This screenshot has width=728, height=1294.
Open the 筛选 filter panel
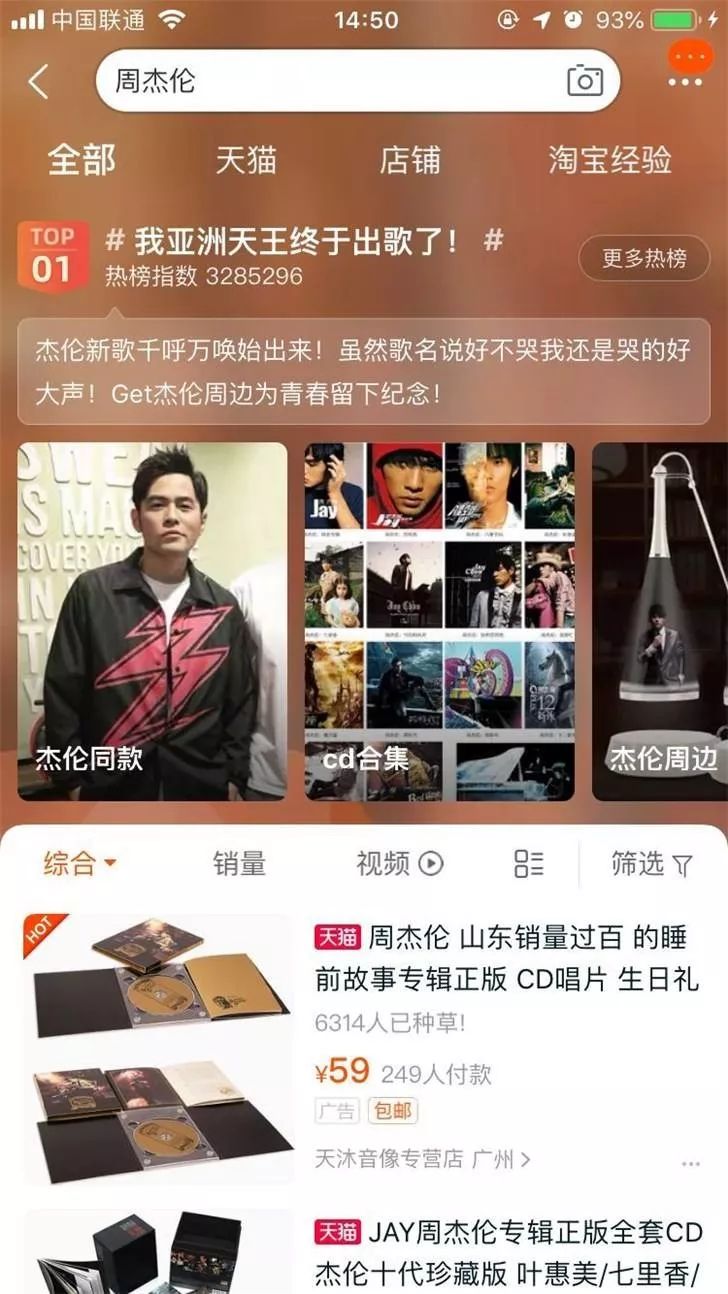point(652,863)
